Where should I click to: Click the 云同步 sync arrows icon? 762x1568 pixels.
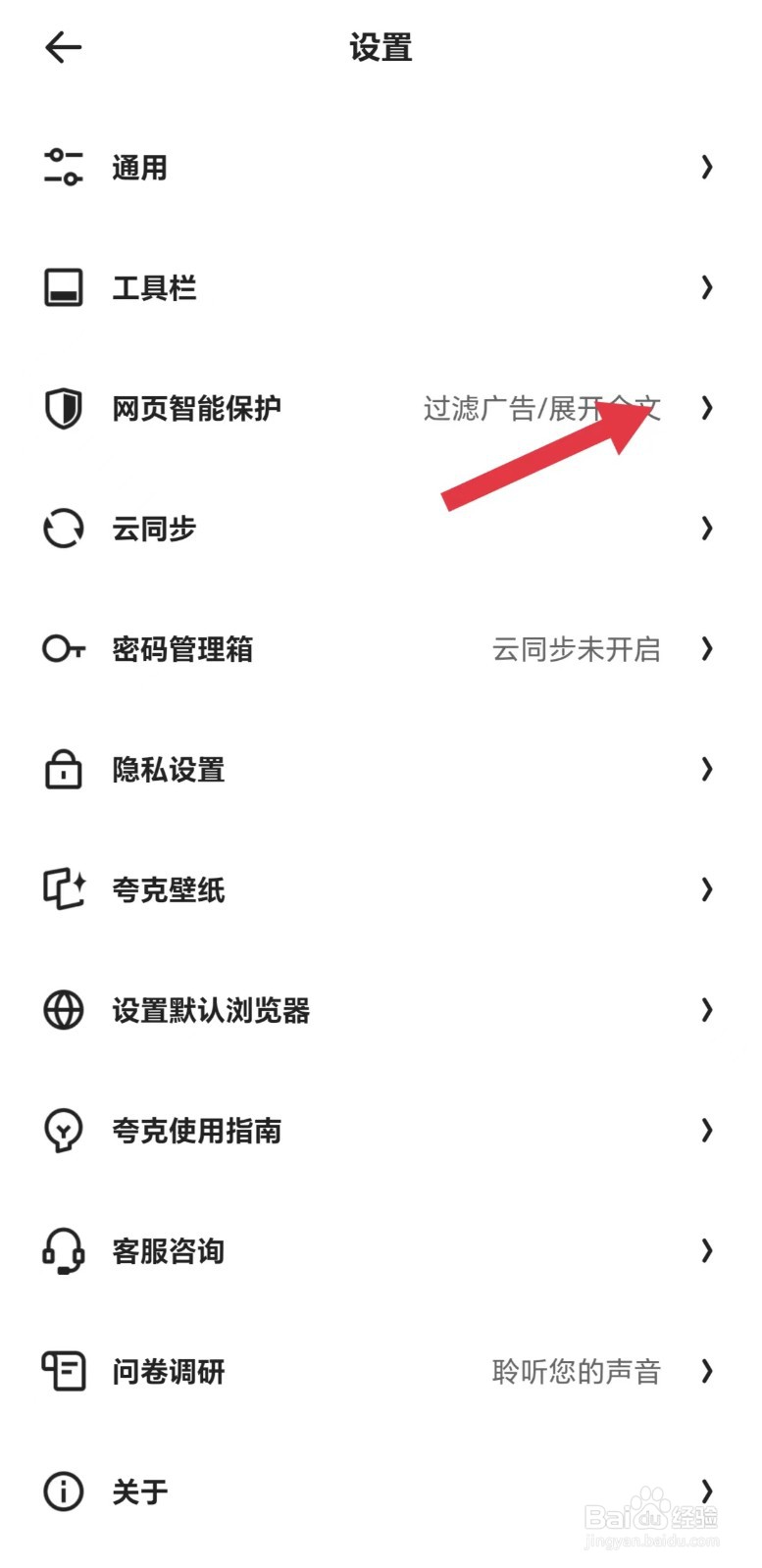pyautogui.click(x=62, y=529)
